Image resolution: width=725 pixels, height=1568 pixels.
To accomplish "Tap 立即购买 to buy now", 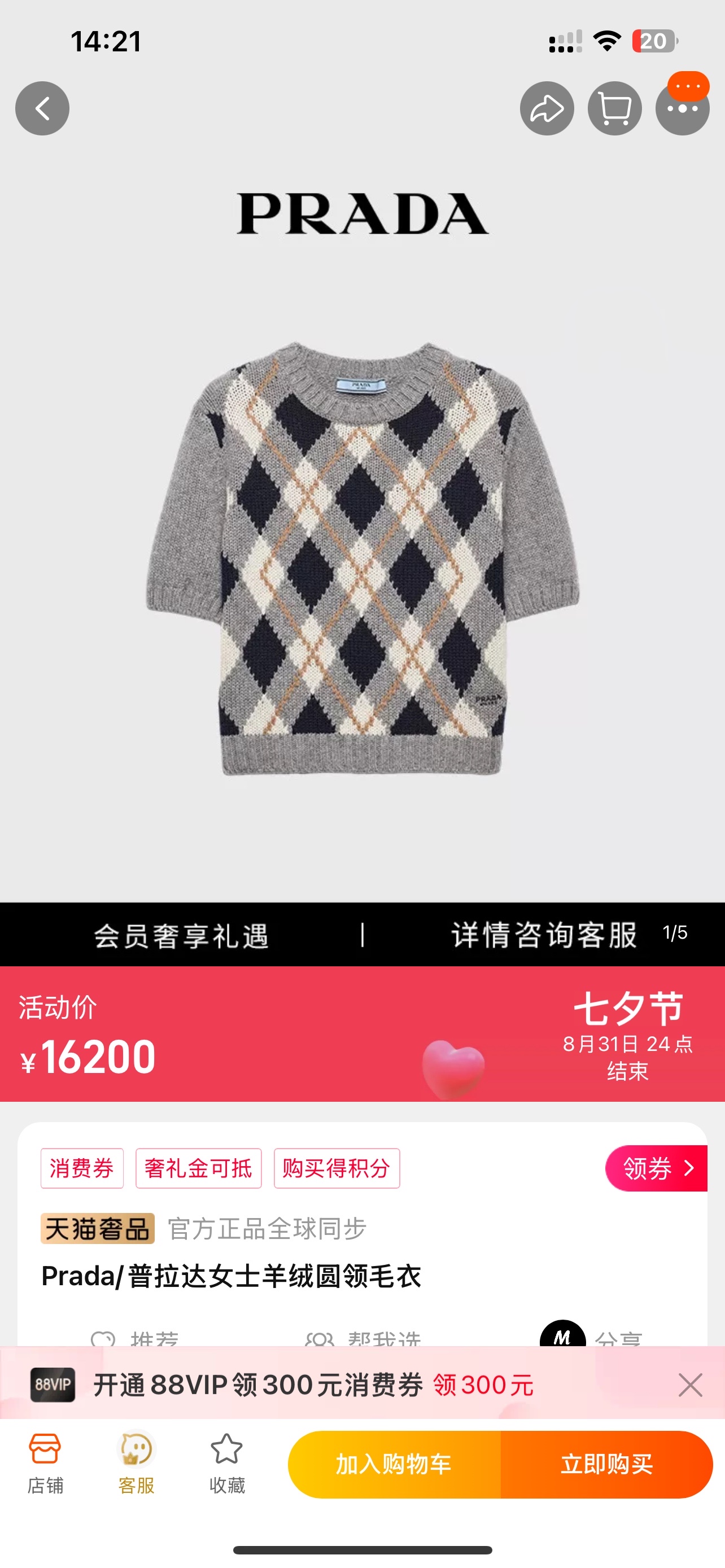I will 606,1464.
